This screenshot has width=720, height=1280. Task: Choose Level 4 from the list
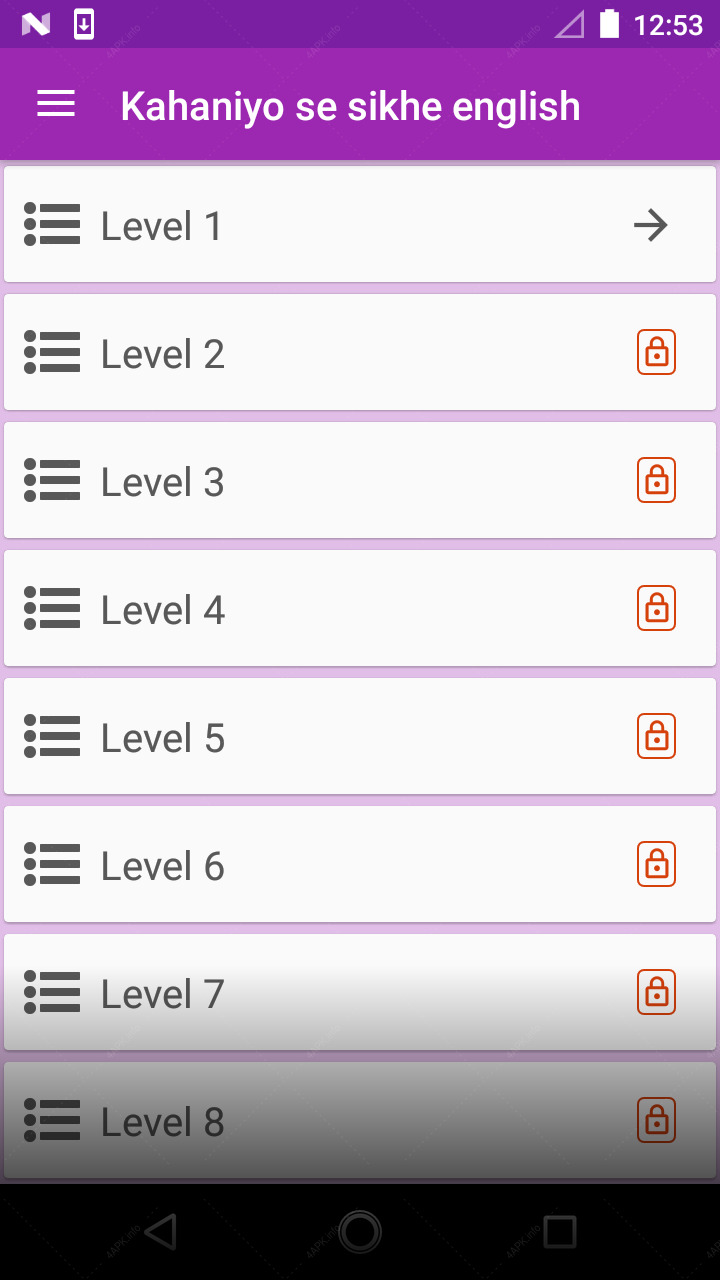(360, 608)
